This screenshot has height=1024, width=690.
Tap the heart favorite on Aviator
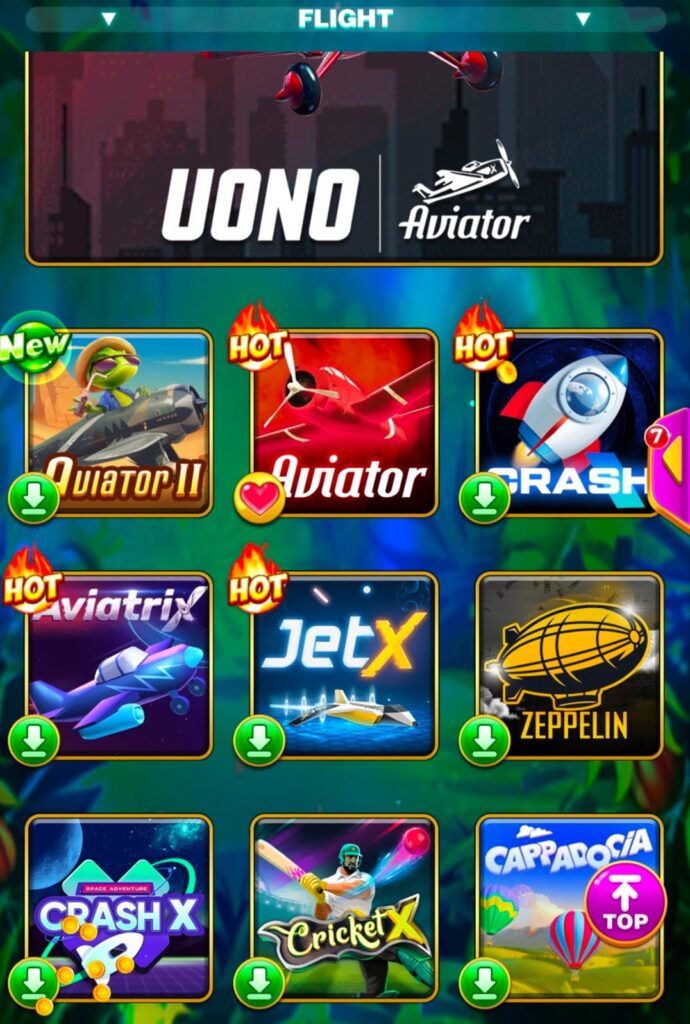[x=259, y=498]
